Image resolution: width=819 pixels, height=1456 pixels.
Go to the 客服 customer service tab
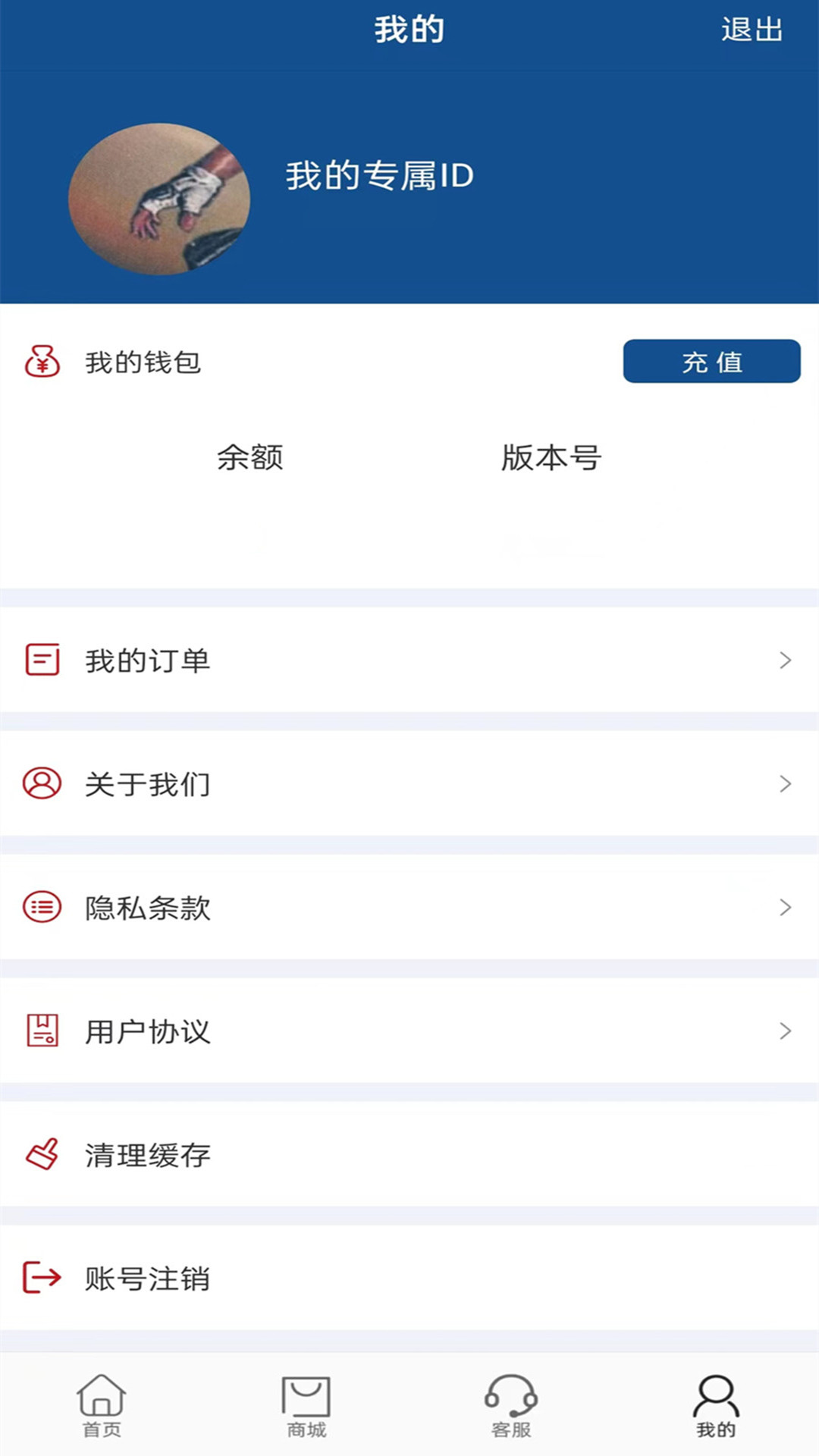pos(511,1405)
